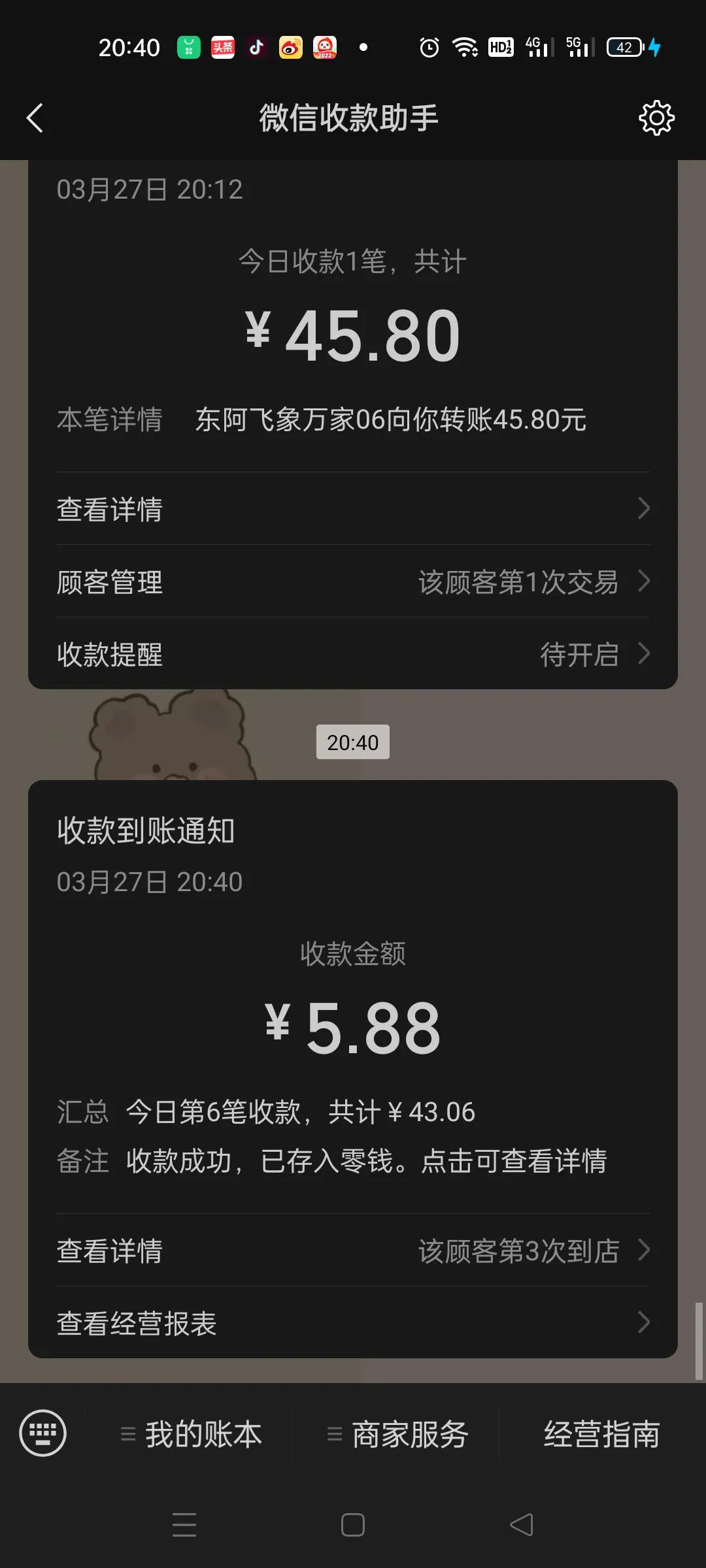Tap 查看详情 on the ¥5.88 notification
Image resolution: width=706 pixels, height=1568 pixels.
pos(109,1250)
